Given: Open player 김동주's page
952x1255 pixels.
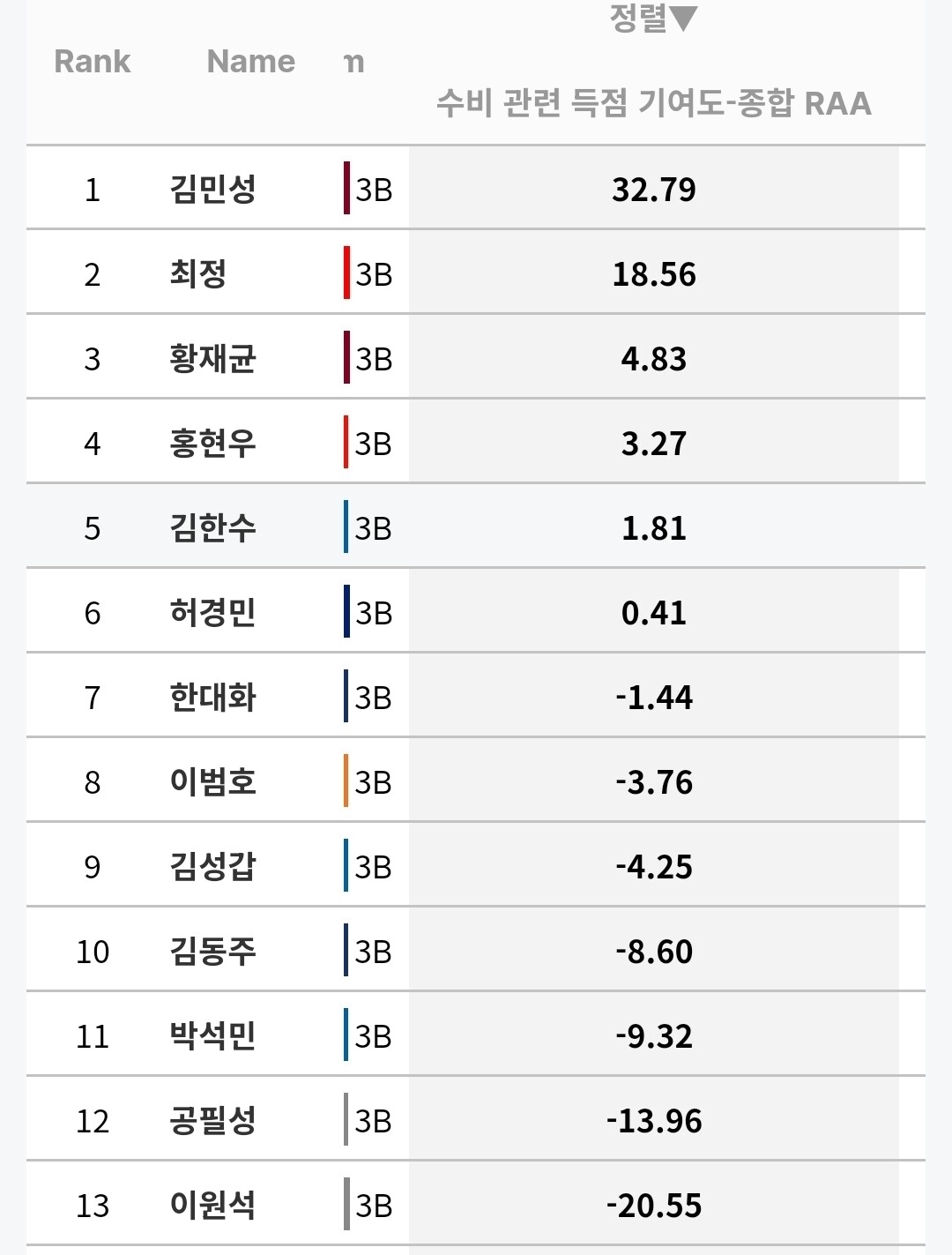Looking at the screenshot, I should [212, 951].
